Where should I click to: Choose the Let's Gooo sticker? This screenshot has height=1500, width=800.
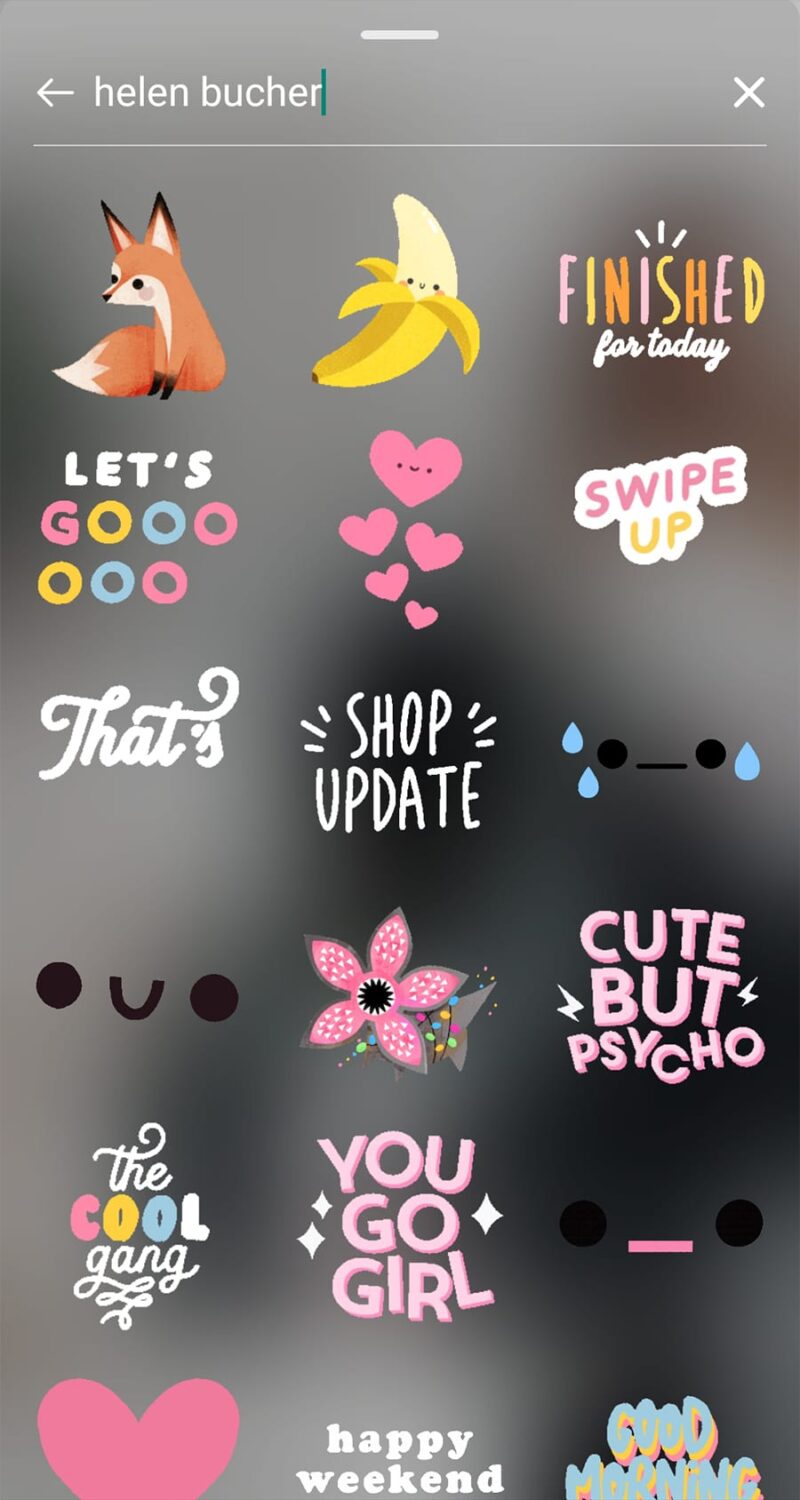coord(138,527)
